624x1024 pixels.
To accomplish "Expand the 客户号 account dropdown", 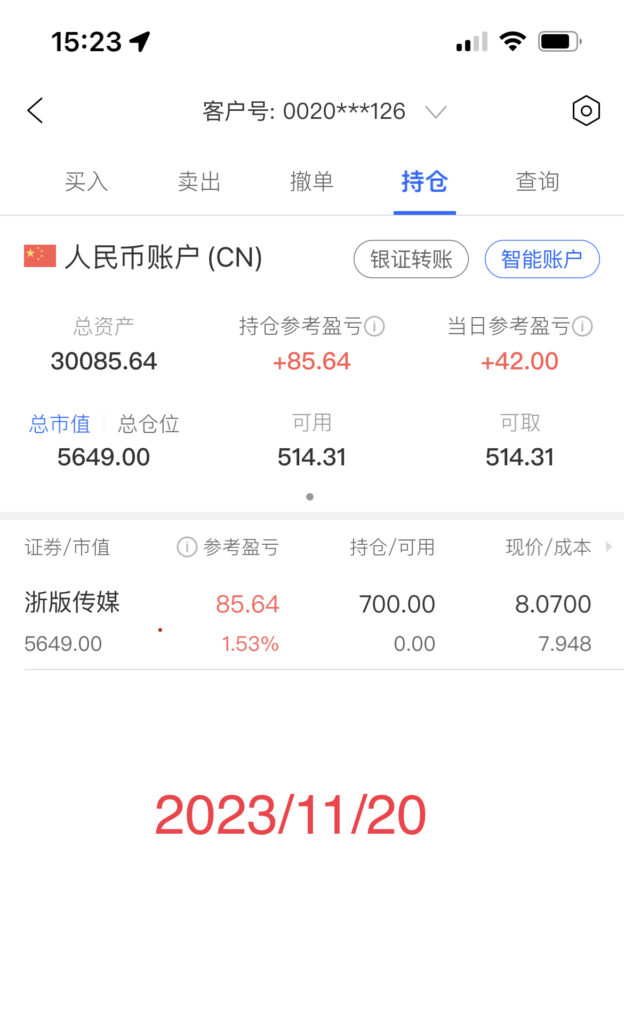I will 435,112.
